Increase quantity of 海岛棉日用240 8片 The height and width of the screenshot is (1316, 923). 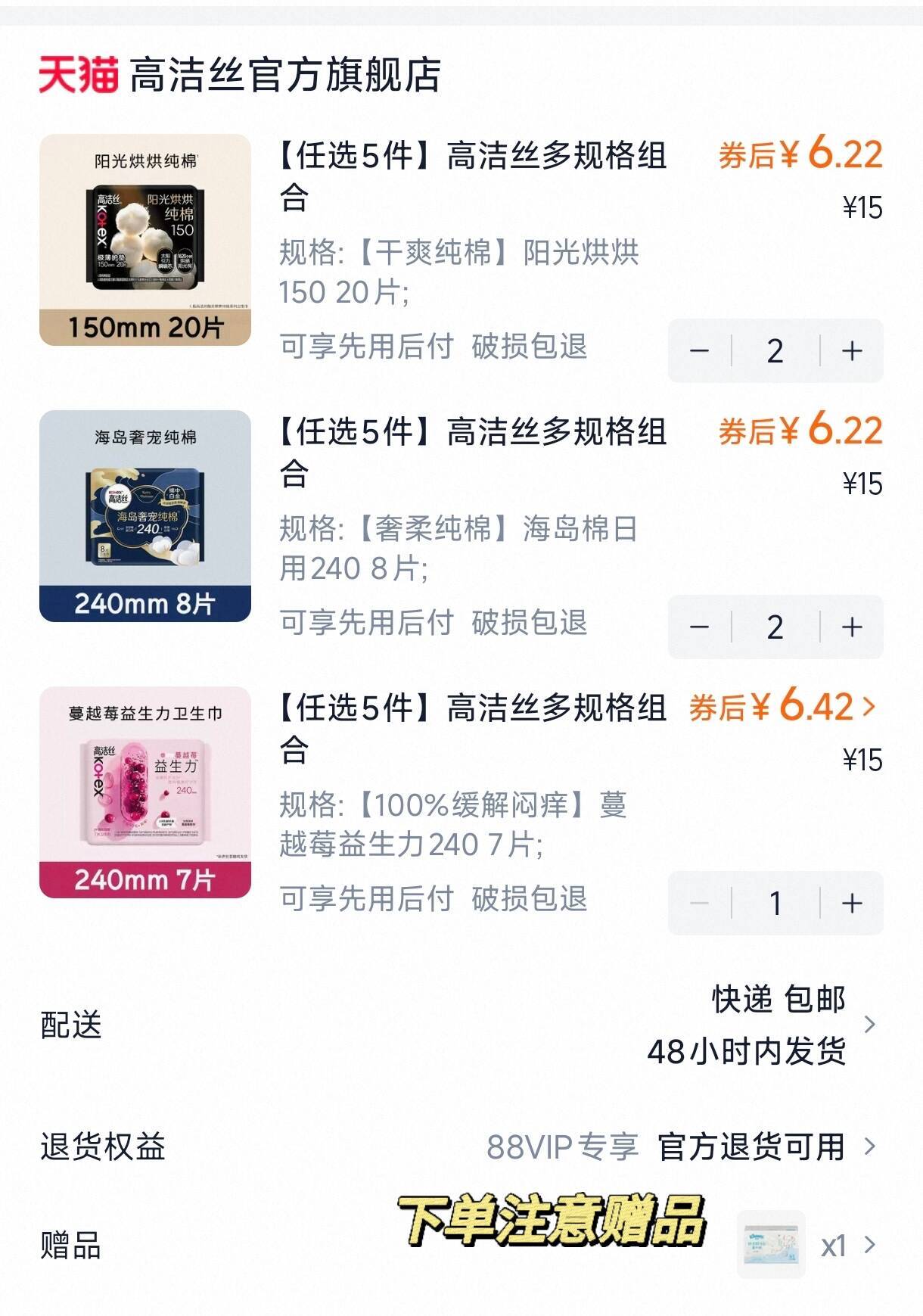852,627
